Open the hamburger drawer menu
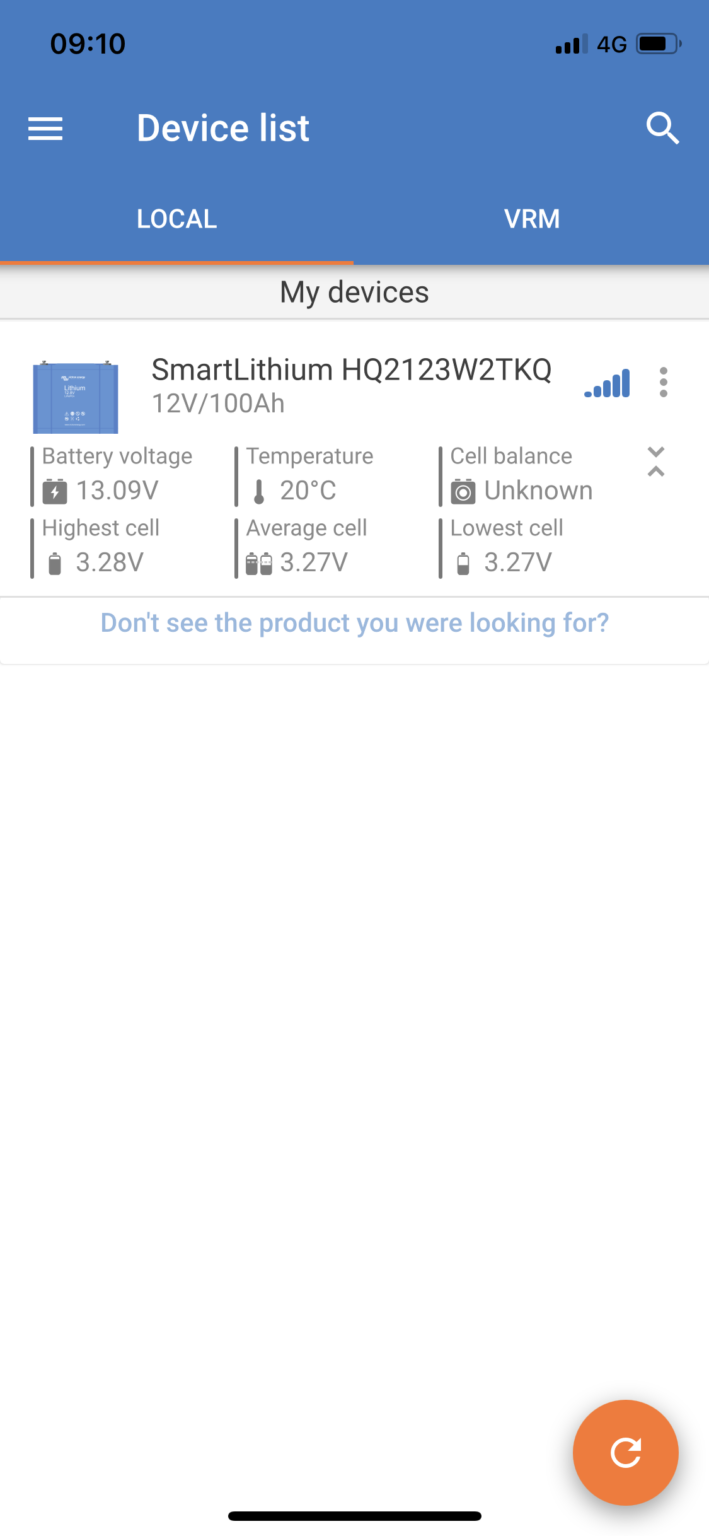This screenshot has width=709, height=1536. click(45, 129)
